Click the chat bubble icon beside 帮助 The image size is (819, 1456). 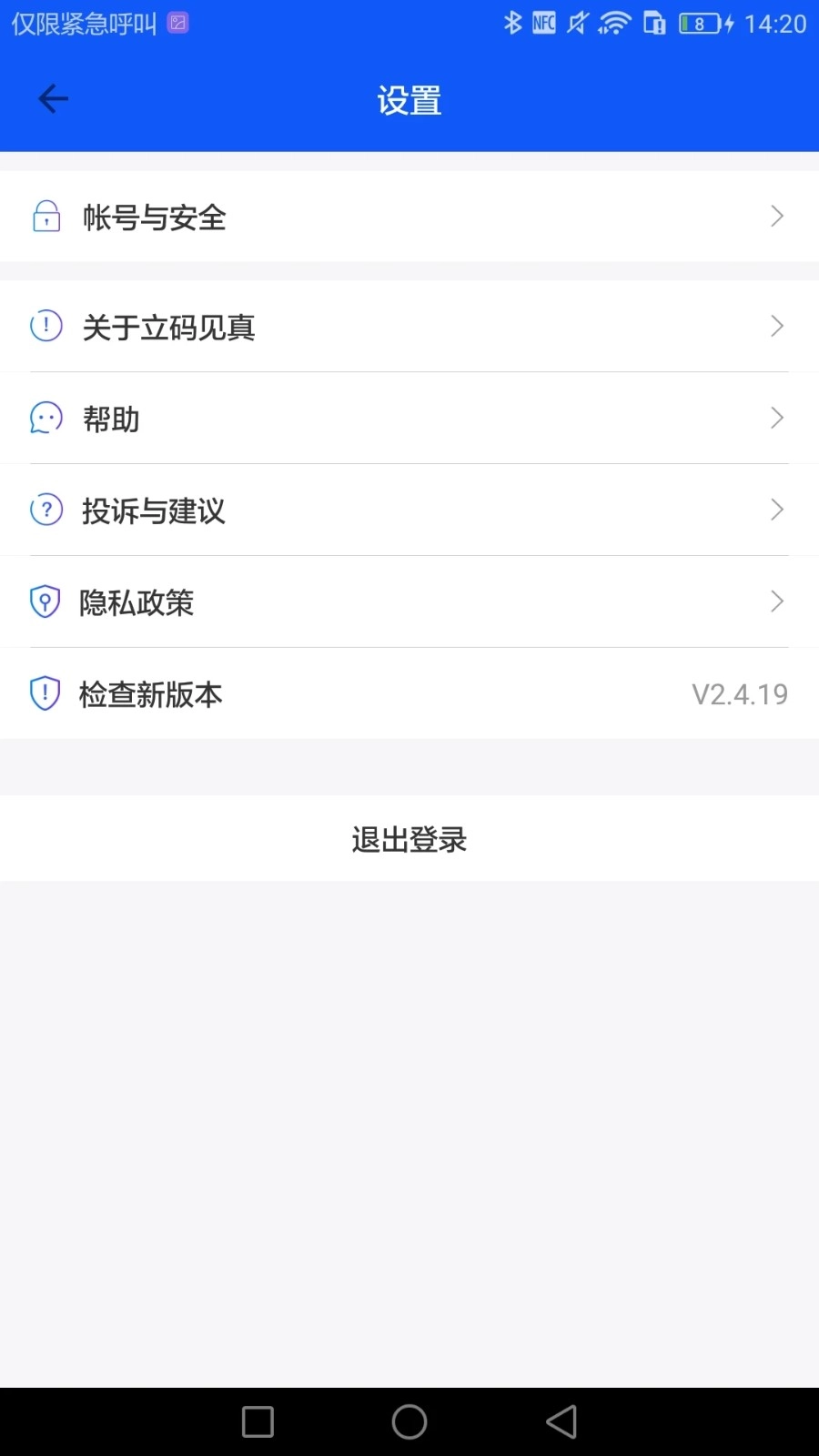pos(45,418)
